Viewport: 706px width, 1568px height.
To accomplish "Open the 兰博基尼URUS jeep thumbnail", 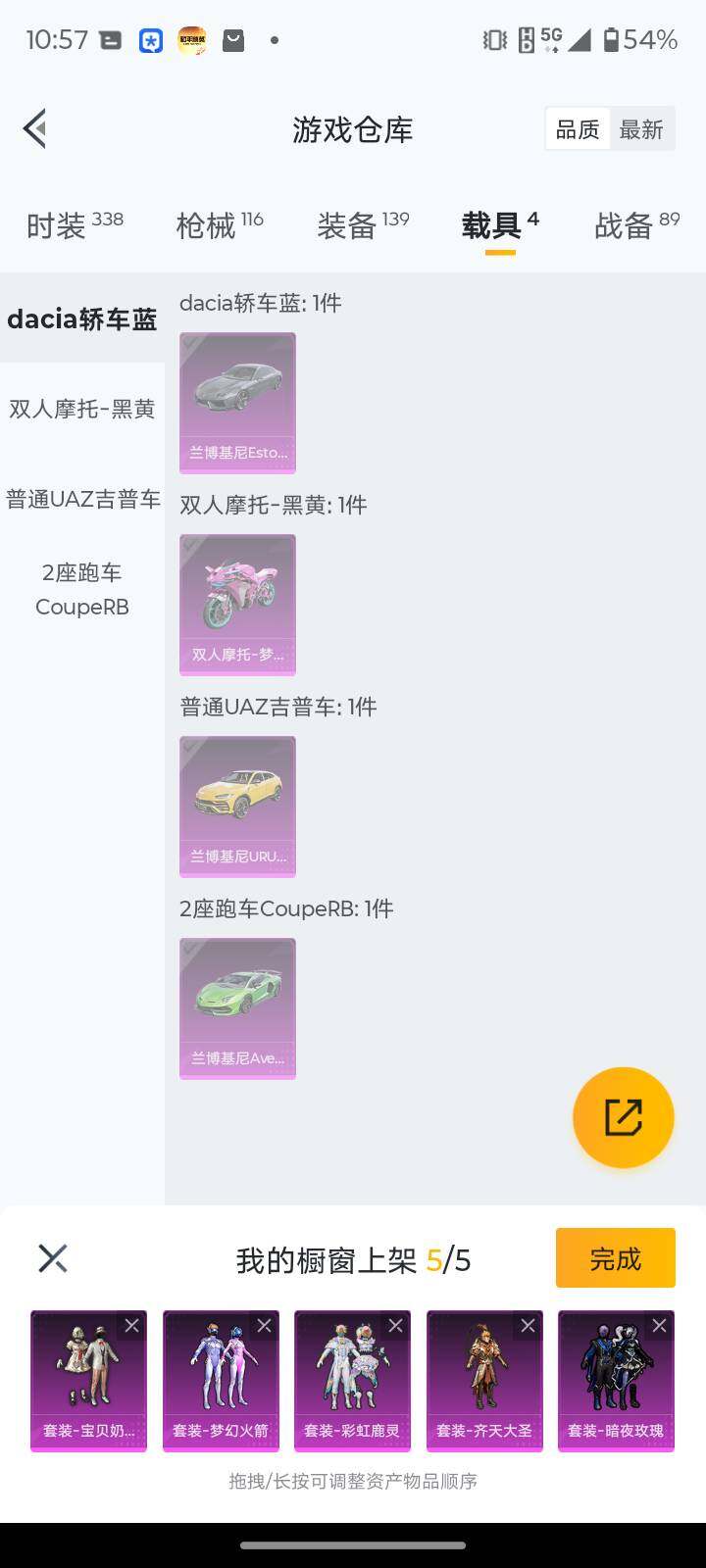I will (x=237, y=806).
